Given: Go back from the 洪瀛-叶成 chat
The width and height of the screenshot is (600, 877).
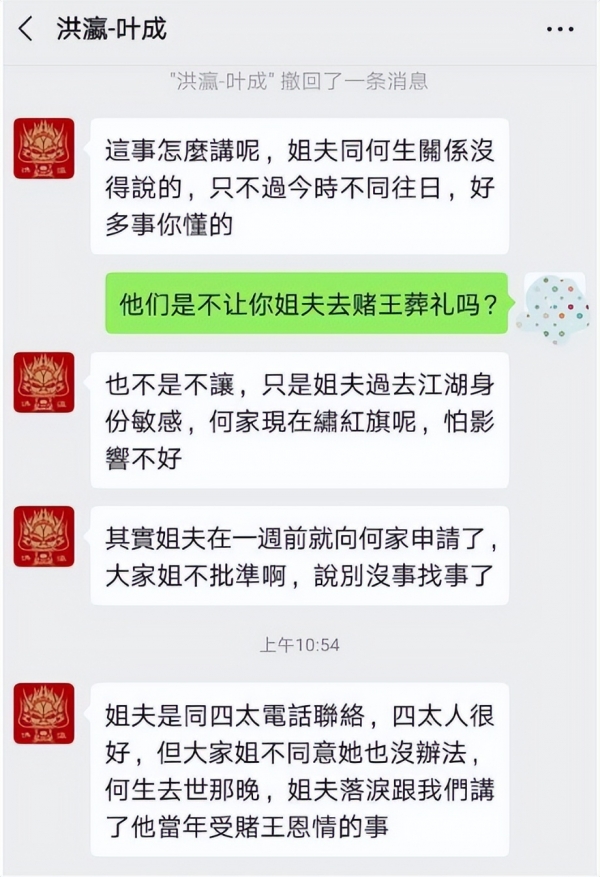Looking at the screenshot, I should pyautogui.click(x=26, y=29).
